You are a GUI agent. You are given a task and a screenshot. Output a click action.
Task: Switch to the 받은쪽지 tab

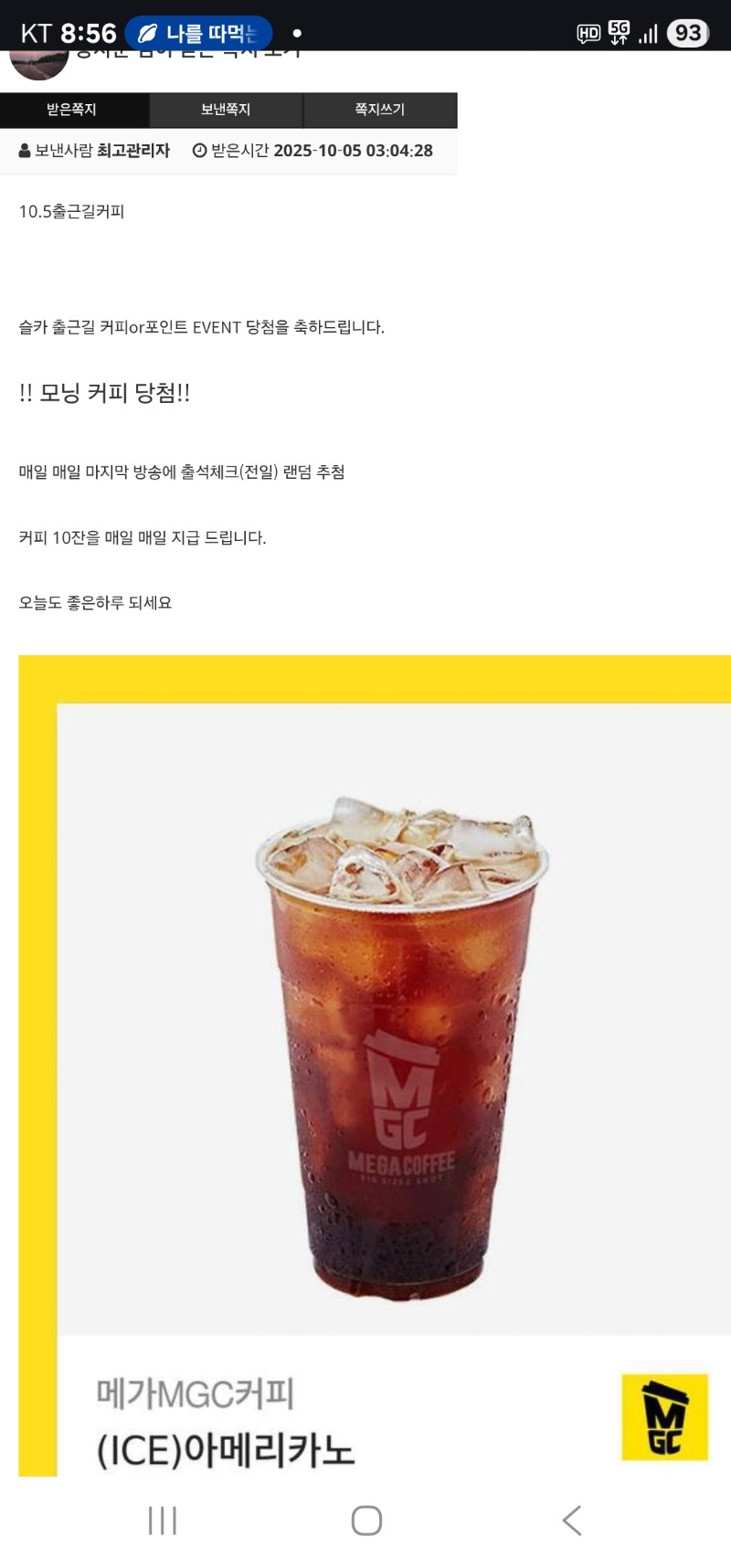[73, 110]
